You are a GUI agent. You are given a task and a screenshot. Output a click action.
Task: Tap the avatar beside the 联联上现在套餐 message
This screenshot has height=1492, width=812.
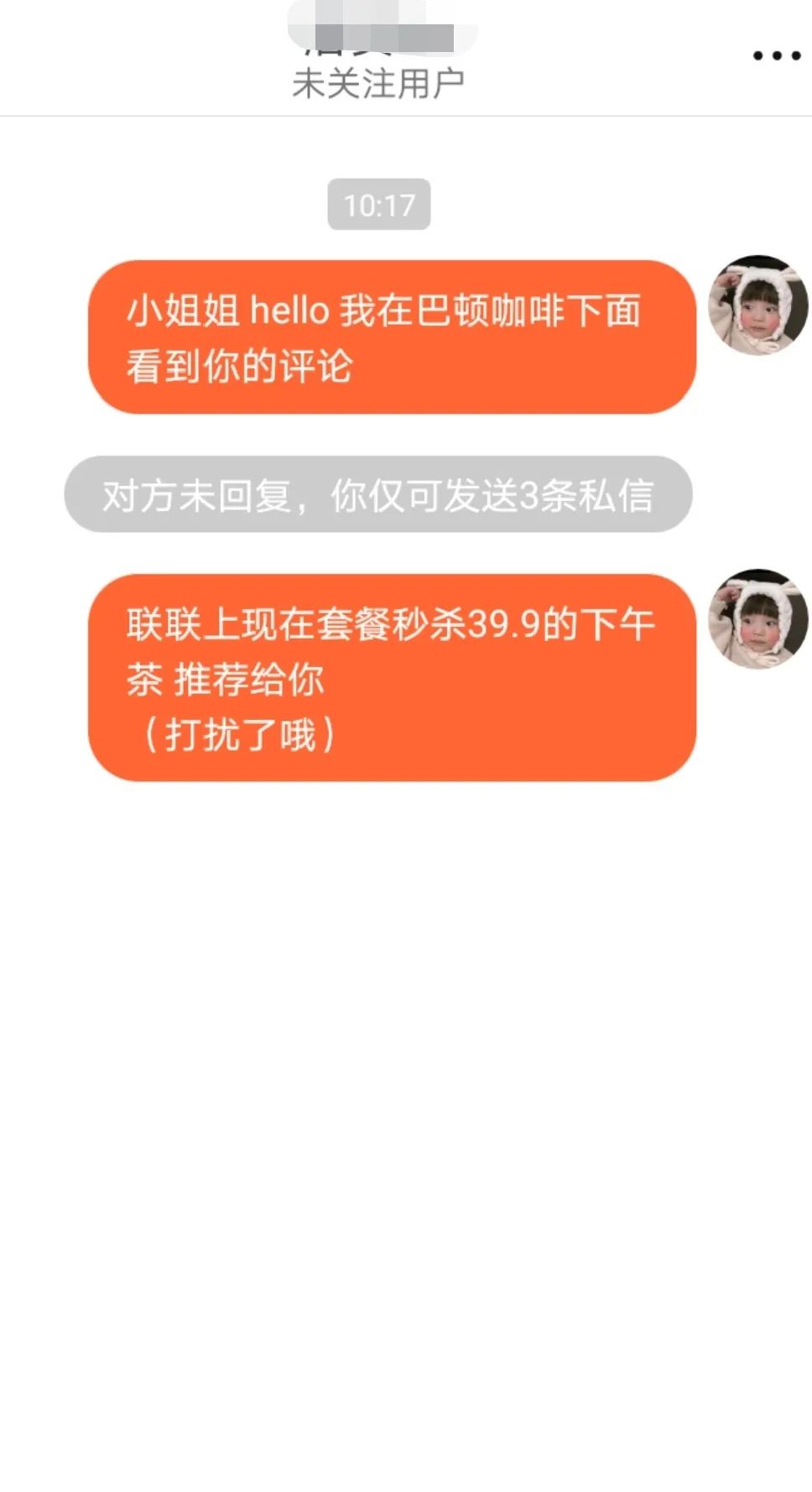758,619
